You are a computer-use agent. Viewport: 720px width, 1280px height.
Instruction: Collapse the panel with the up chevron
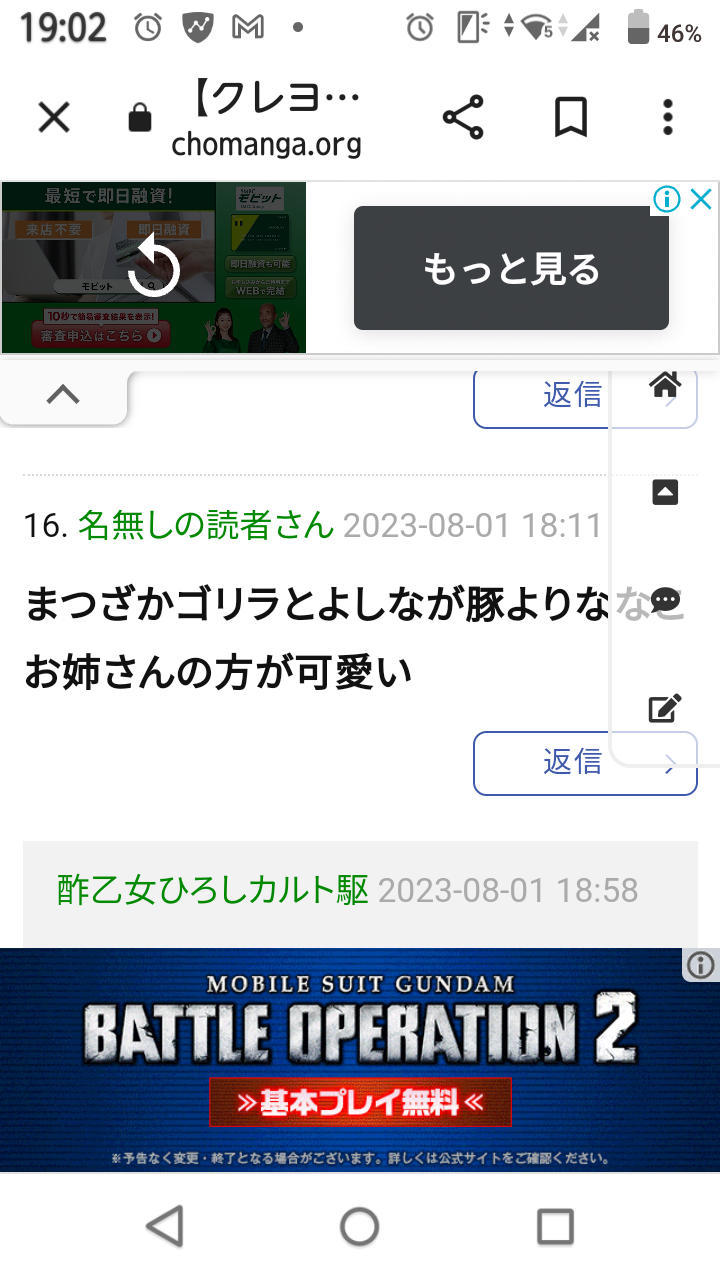(x=63, y=395)
